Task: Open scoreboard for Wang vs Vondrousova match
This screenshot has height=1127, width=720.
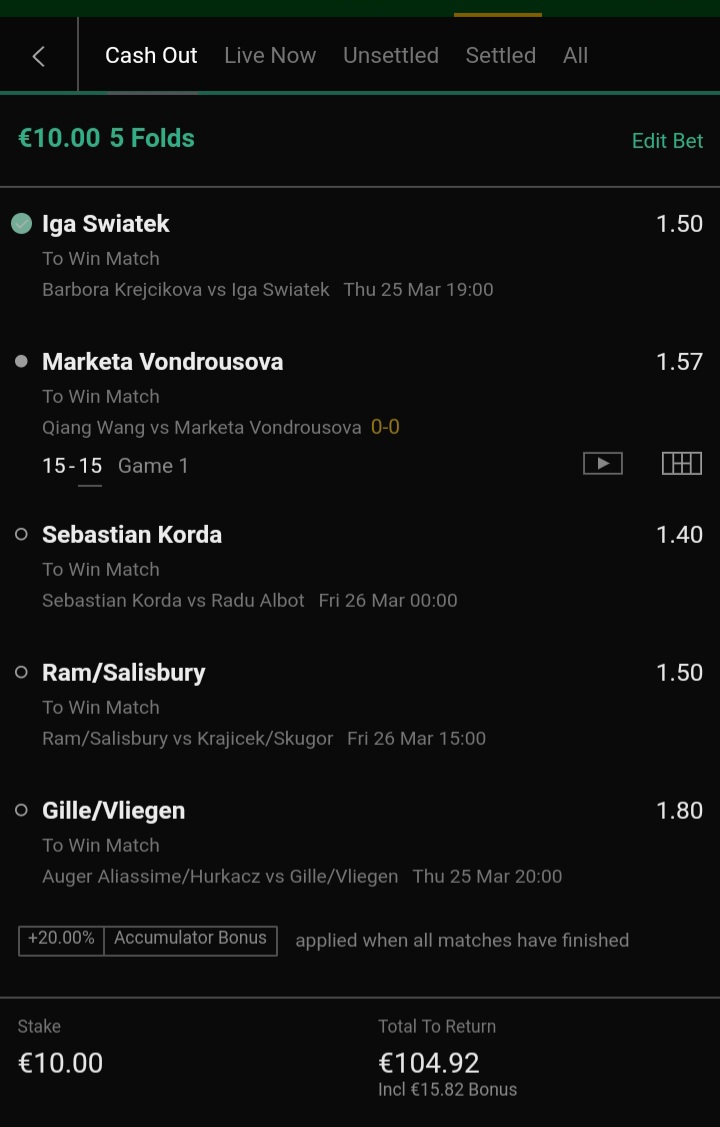Action: coord(681,463)
